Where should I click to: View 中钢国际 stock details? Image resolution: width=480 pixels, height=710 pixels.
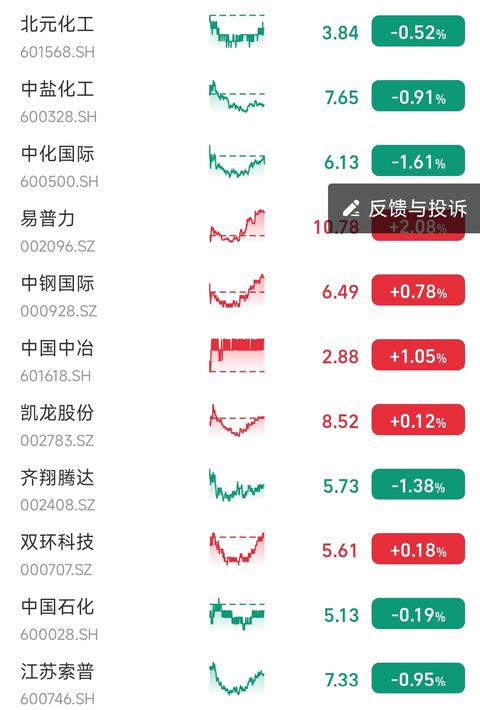pyautogui.click(x=240, y=291)
